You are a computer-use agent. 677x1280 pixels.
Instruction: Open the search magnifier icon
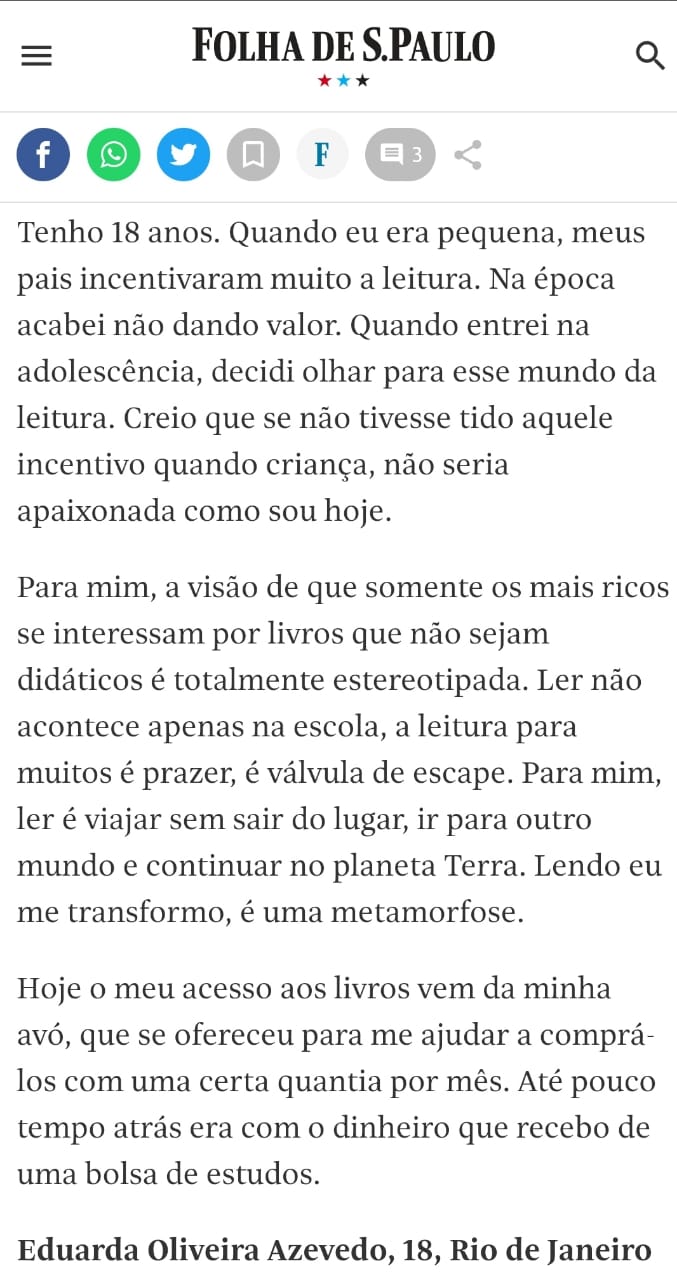[650, 55]
